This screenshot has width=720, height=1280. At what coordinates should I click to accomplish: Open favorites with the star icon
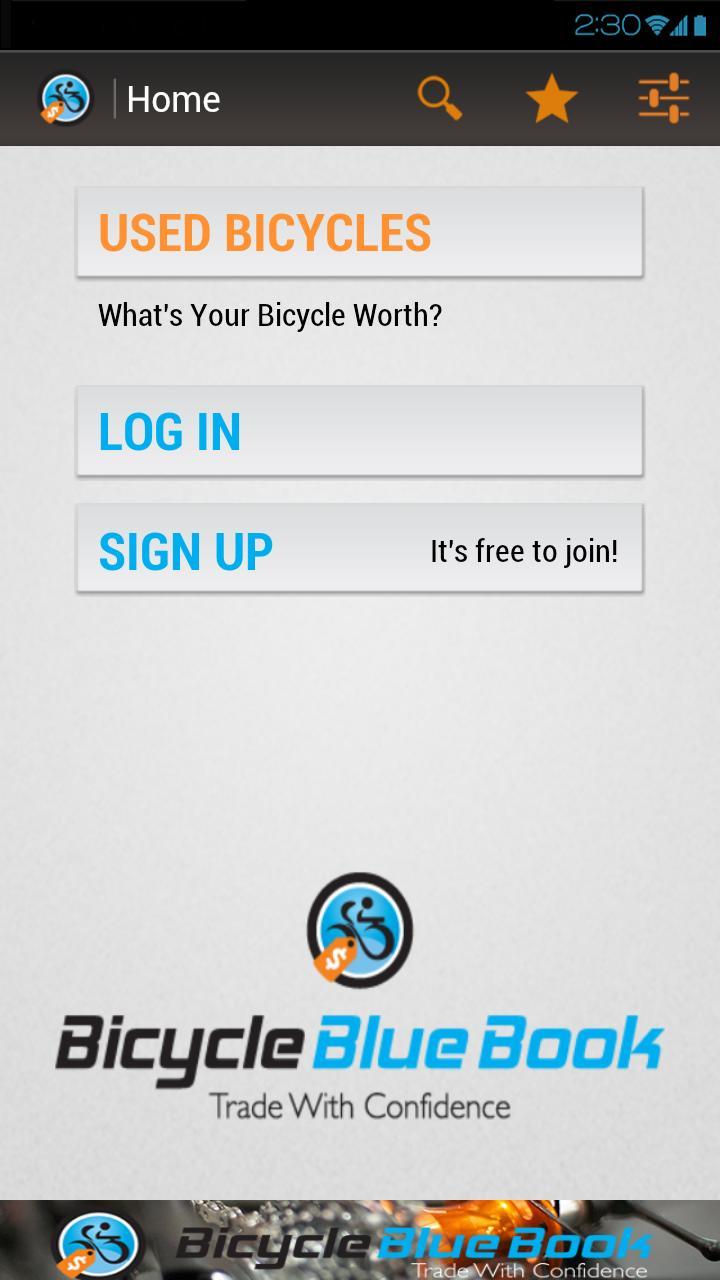coord(551,99)
